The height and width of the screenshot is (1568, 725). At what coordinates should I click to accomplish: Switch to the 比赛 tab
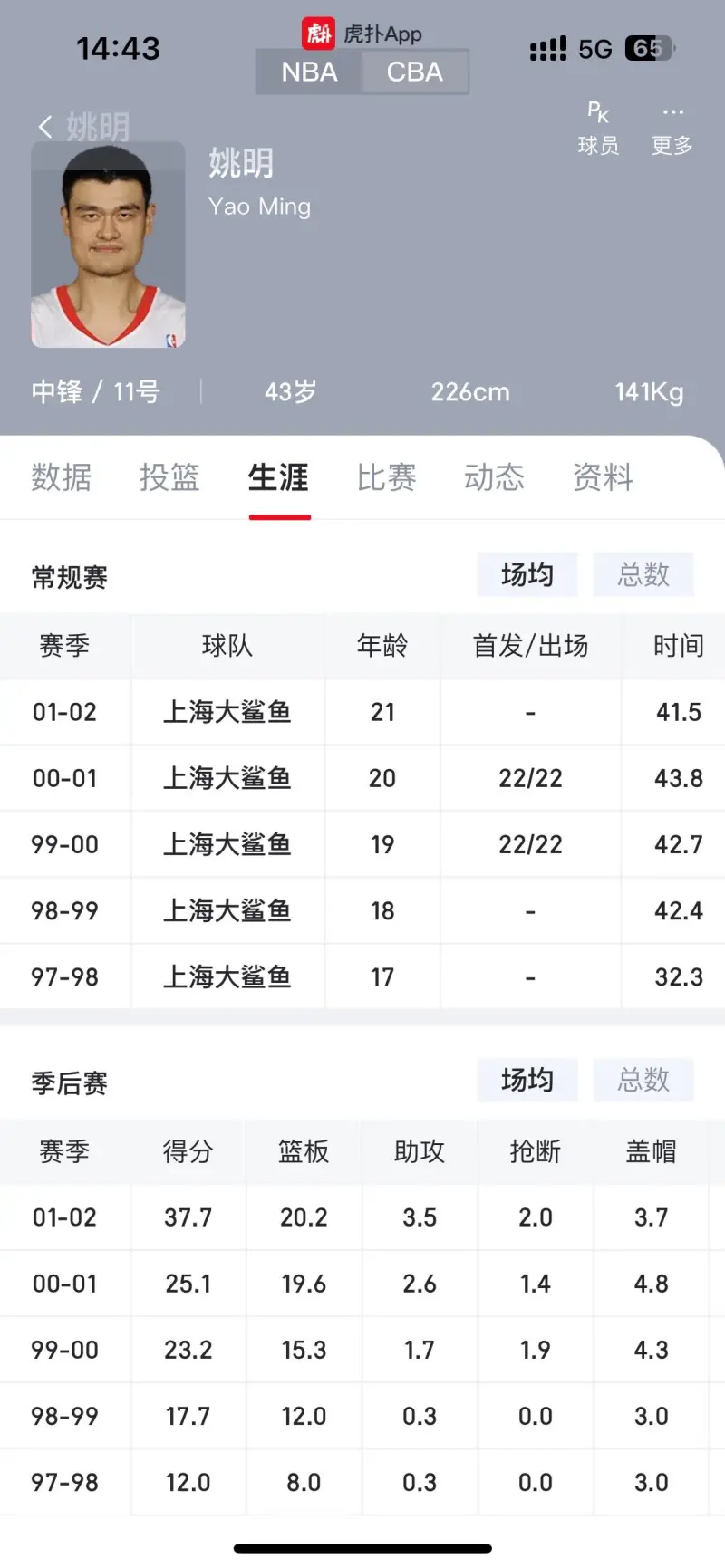tap(386, 477)
